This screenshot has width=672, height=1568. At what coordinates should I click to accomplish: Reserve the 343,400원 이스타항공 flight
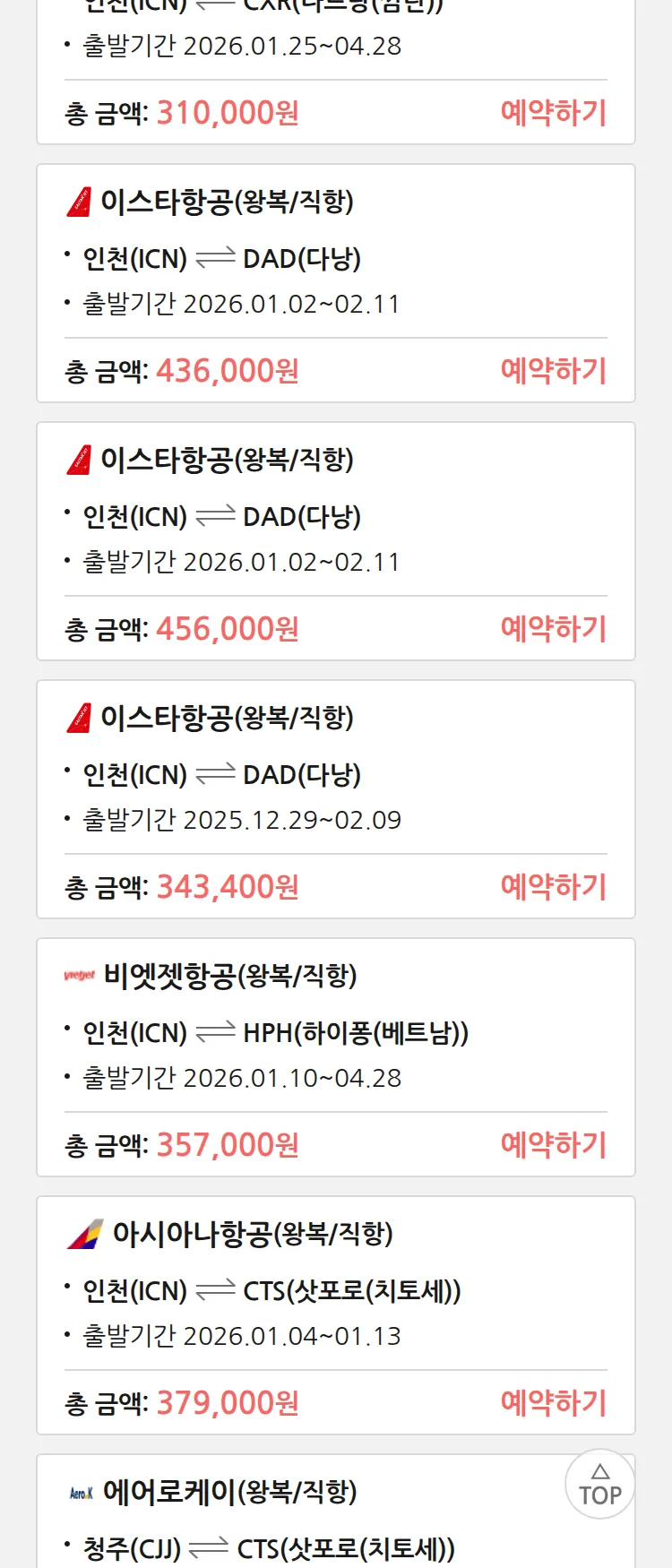click(553, 887)
